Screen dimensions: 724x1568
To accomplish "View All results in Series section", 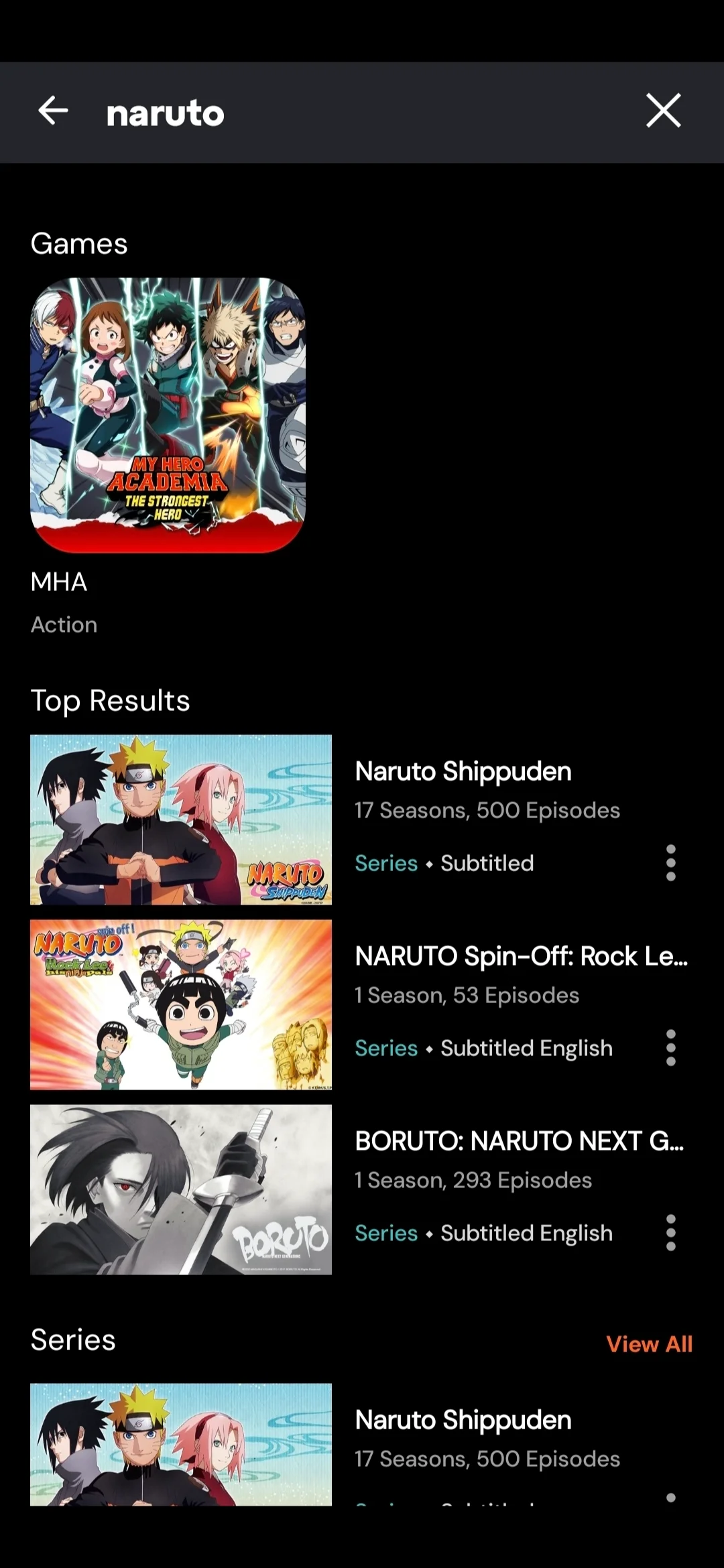I will coord(649,1344).
